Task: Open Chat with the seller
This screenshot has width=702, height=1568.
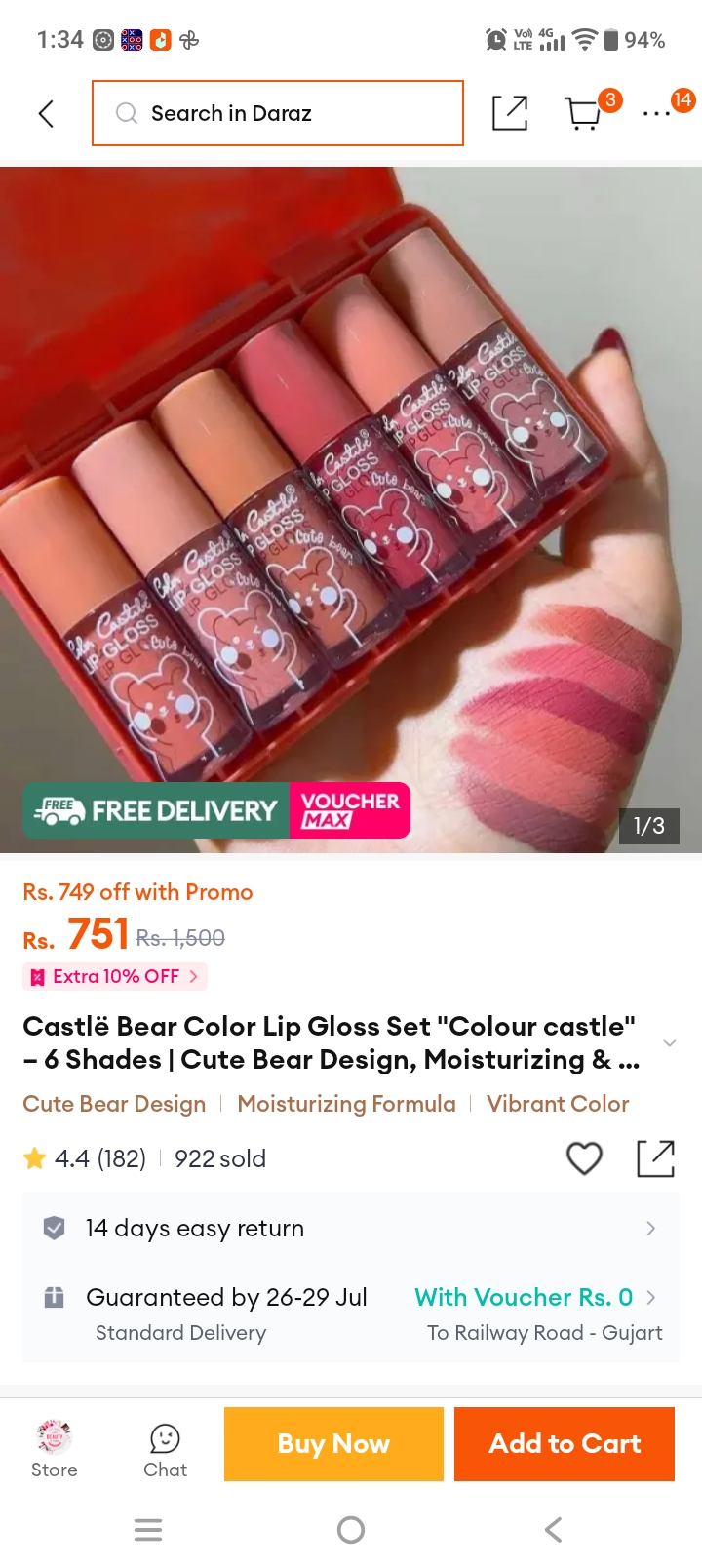Action: tap(165, 1450)
